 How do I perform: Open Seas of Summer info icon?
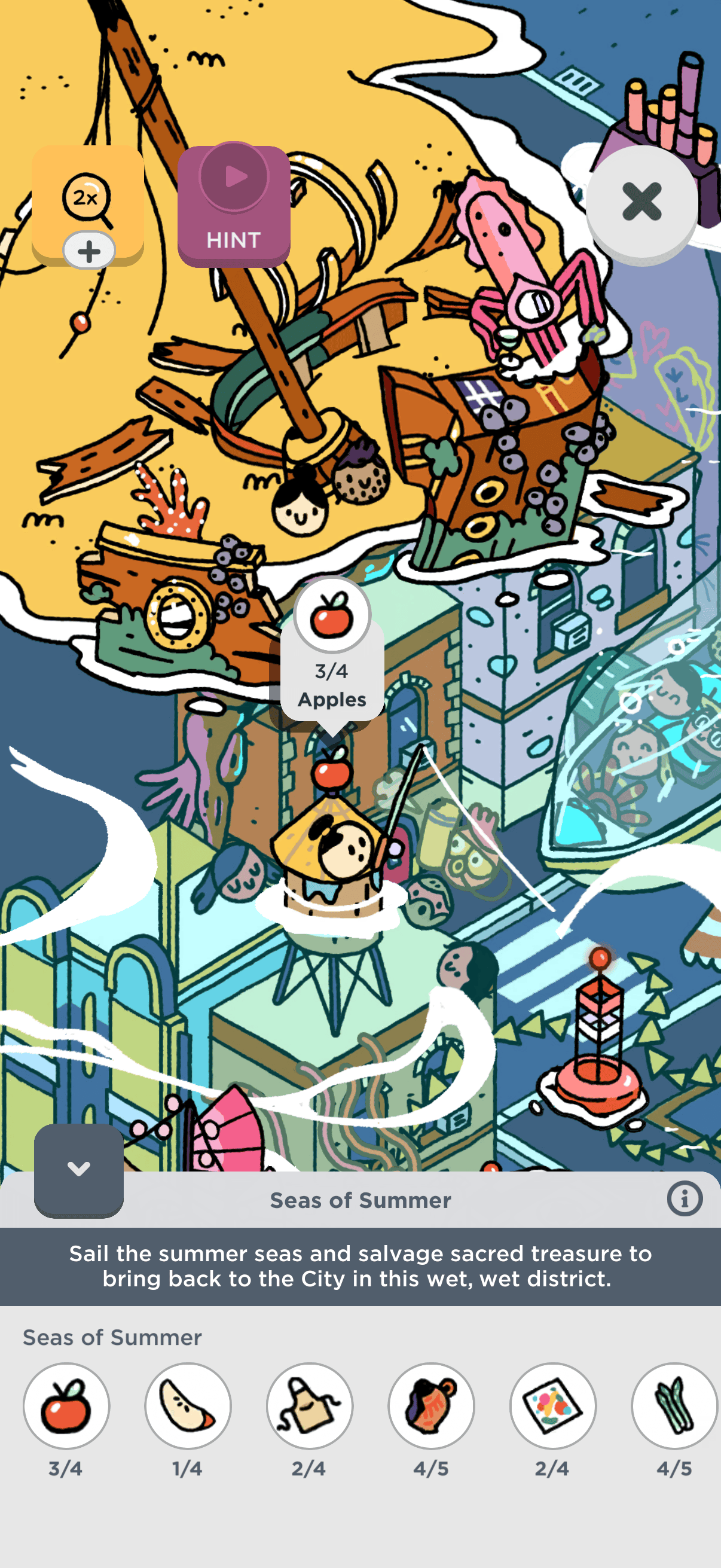tap(685, 1198)
